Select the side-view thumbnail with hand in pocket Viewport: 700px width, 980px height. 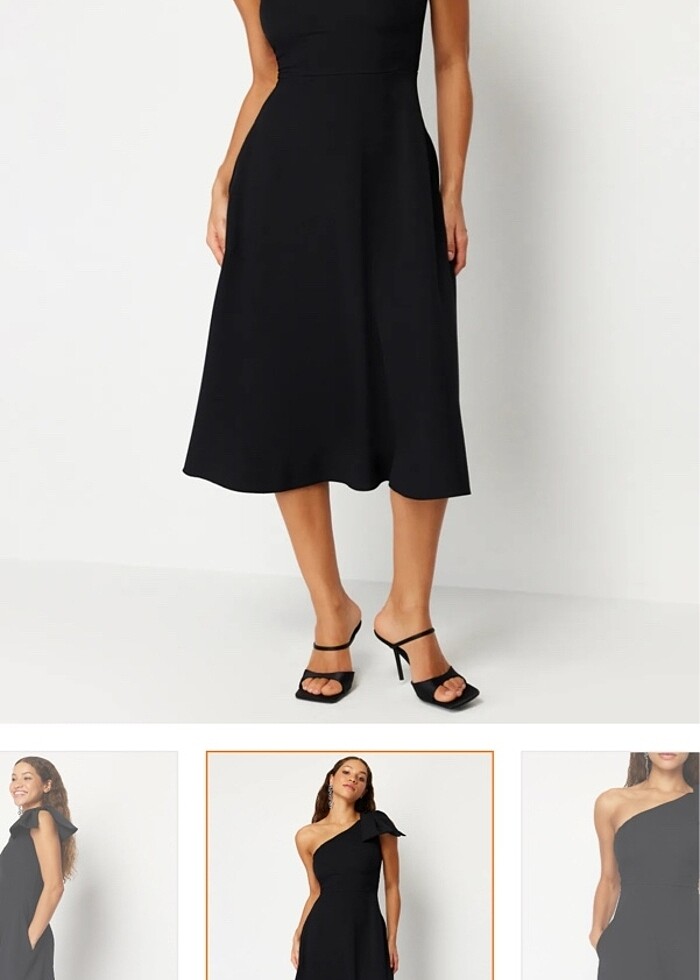point(88,865)
